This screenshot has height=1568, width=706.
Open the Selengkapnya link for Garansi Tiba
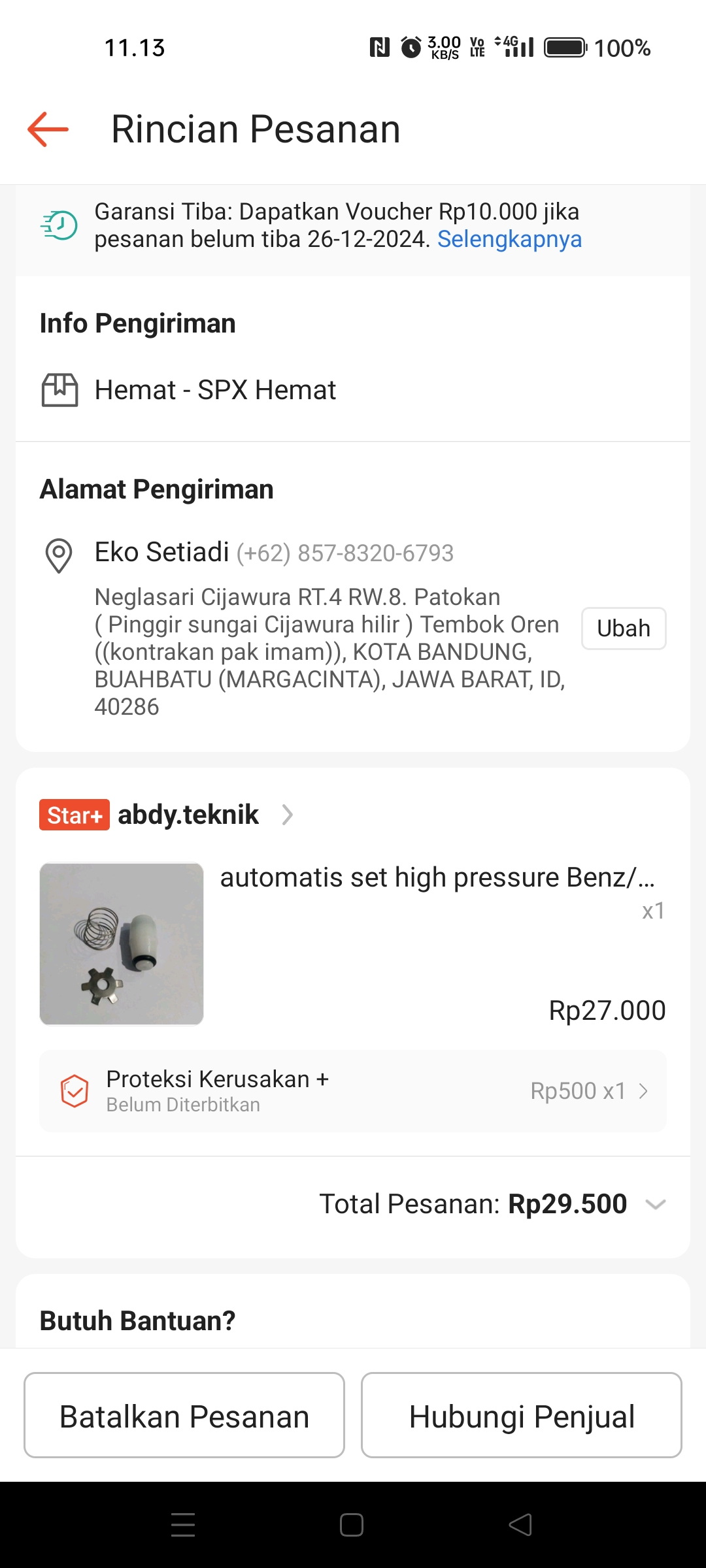click(x=509, y=239)
